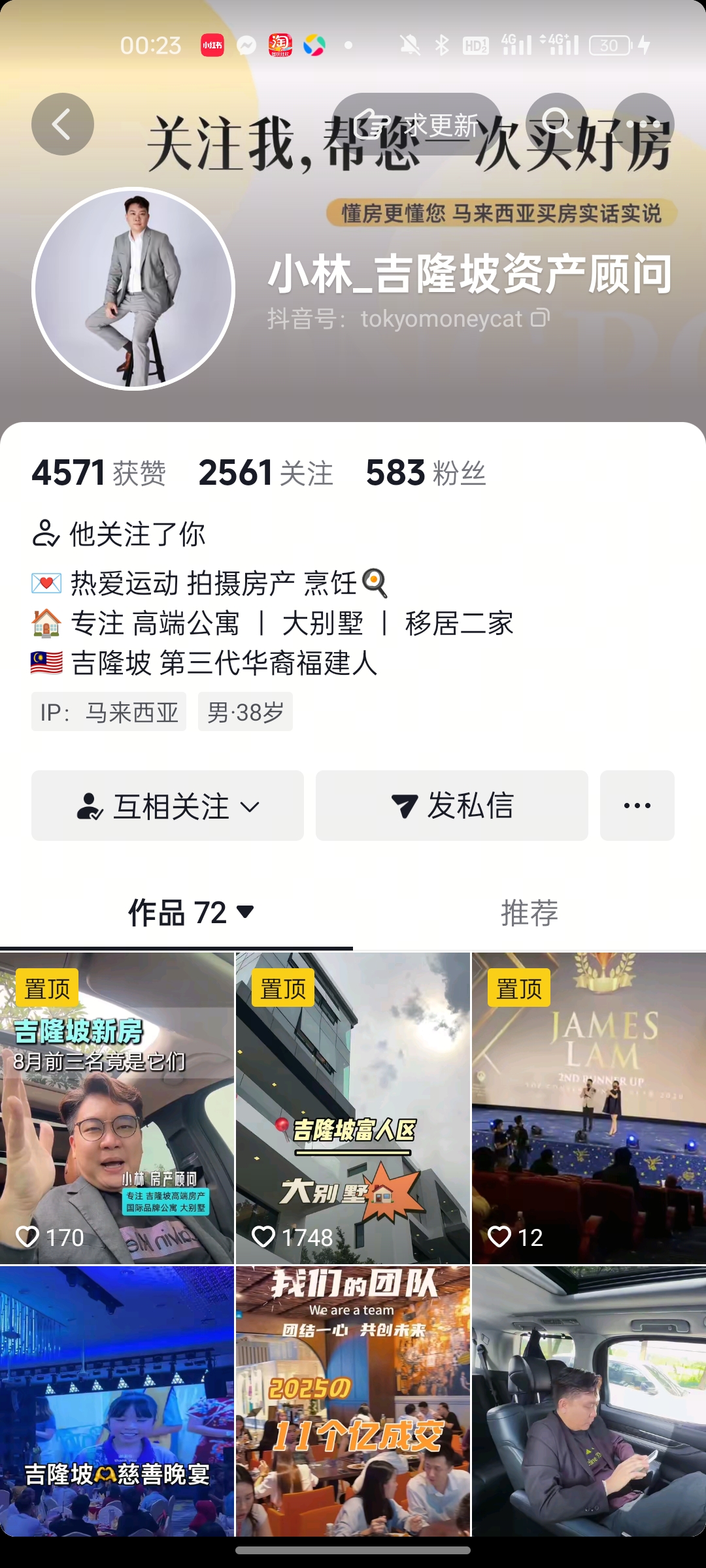Copy the Douyin ID tokyomoneycat

pos(539,318)
